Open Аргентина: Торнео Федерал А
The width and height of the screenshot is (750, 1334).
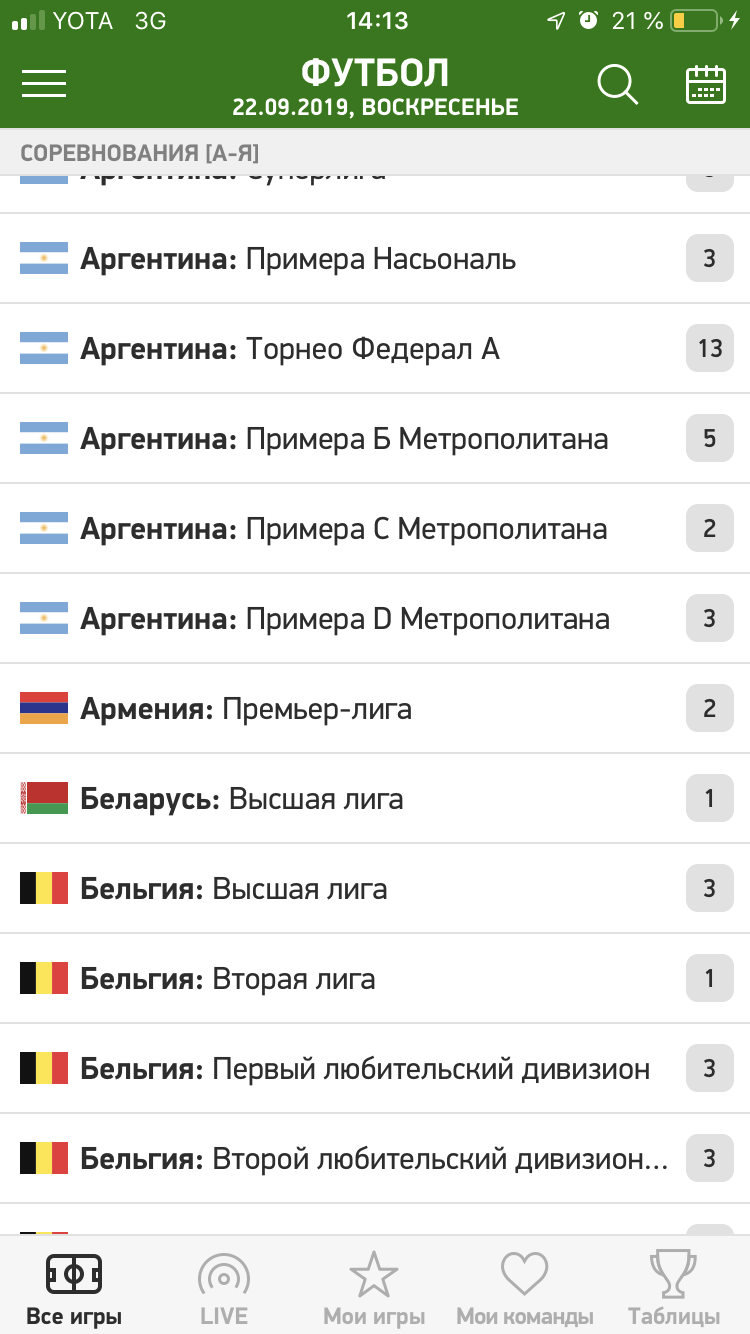(x=375, y=349)
